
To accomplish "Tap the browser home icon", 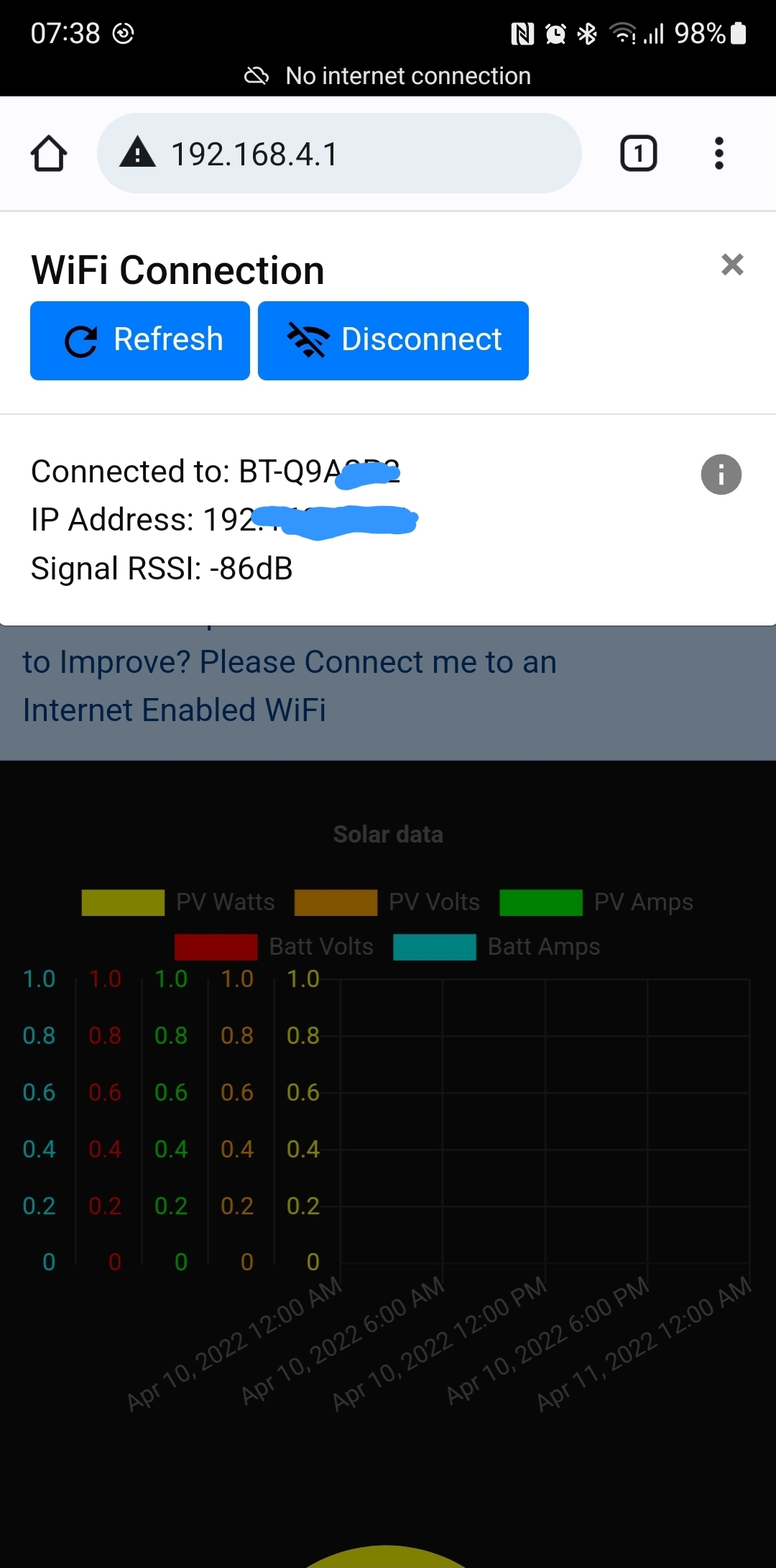I will tap(49, 153).
